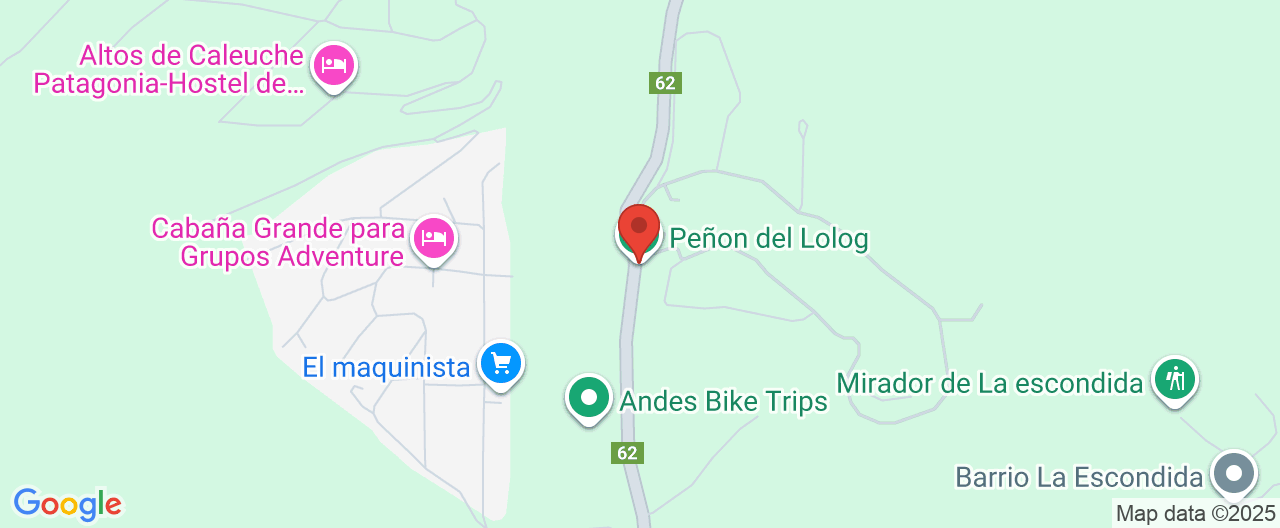Tap the El maquinista shopping pin
The image size is (1280, 528).
coord(500,364)
